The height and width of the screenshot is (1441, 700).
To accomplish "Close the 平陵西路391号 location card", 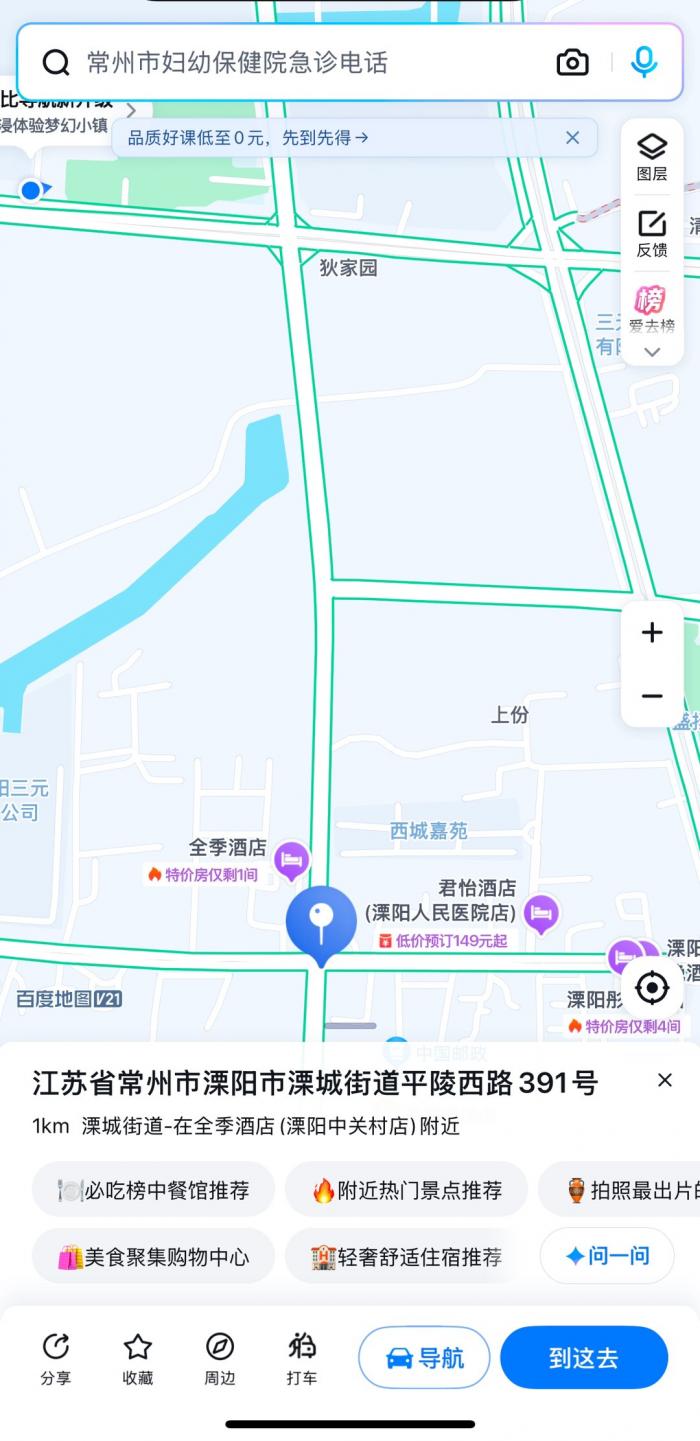I will 665,1080.
